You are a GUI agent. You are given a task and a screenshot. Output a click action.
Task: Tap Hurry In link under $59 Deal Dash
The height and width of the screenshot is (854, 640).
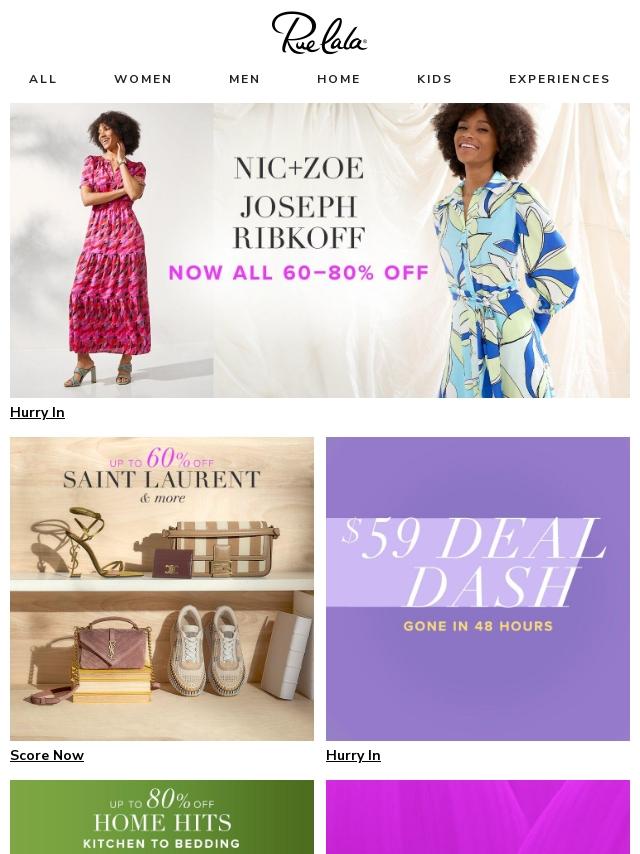[x=353, y=755]
